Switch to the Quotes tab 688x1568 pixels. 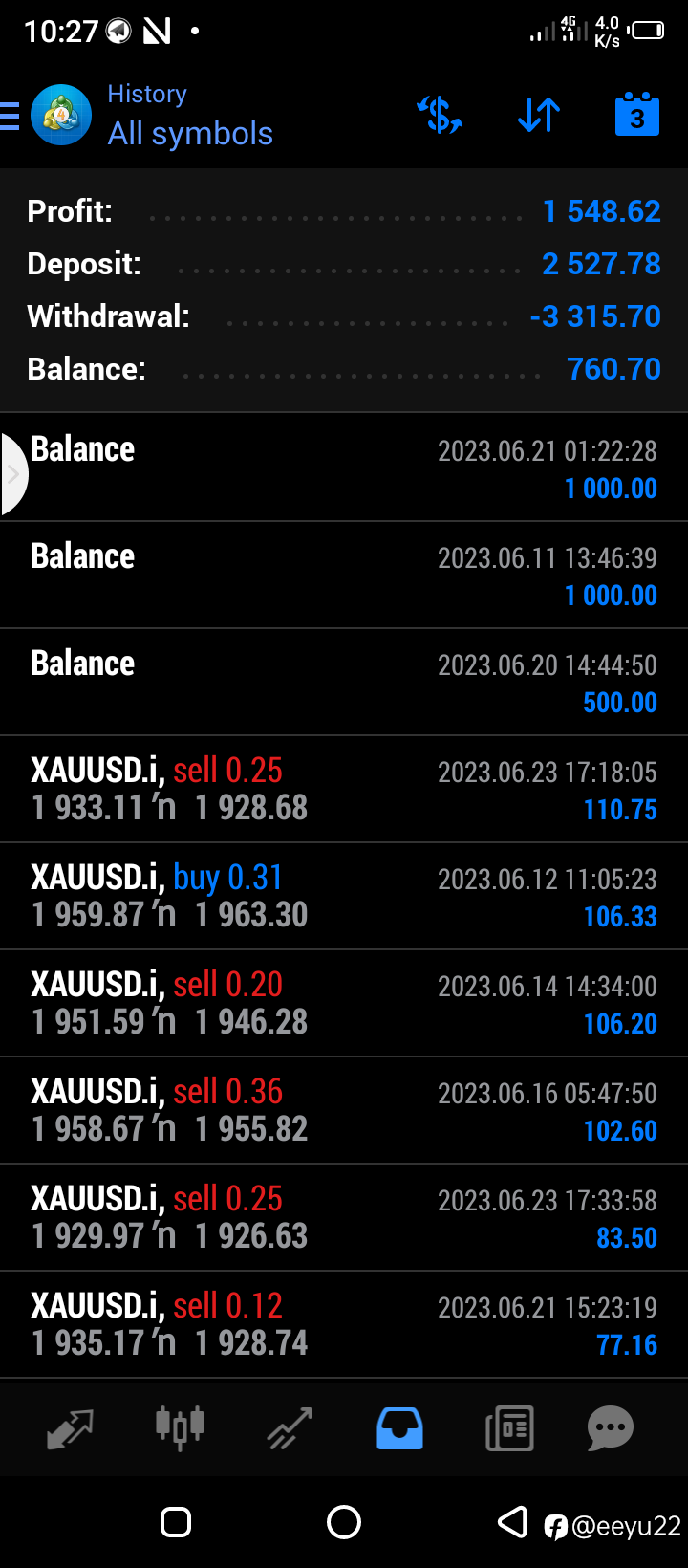[70, 1428]
